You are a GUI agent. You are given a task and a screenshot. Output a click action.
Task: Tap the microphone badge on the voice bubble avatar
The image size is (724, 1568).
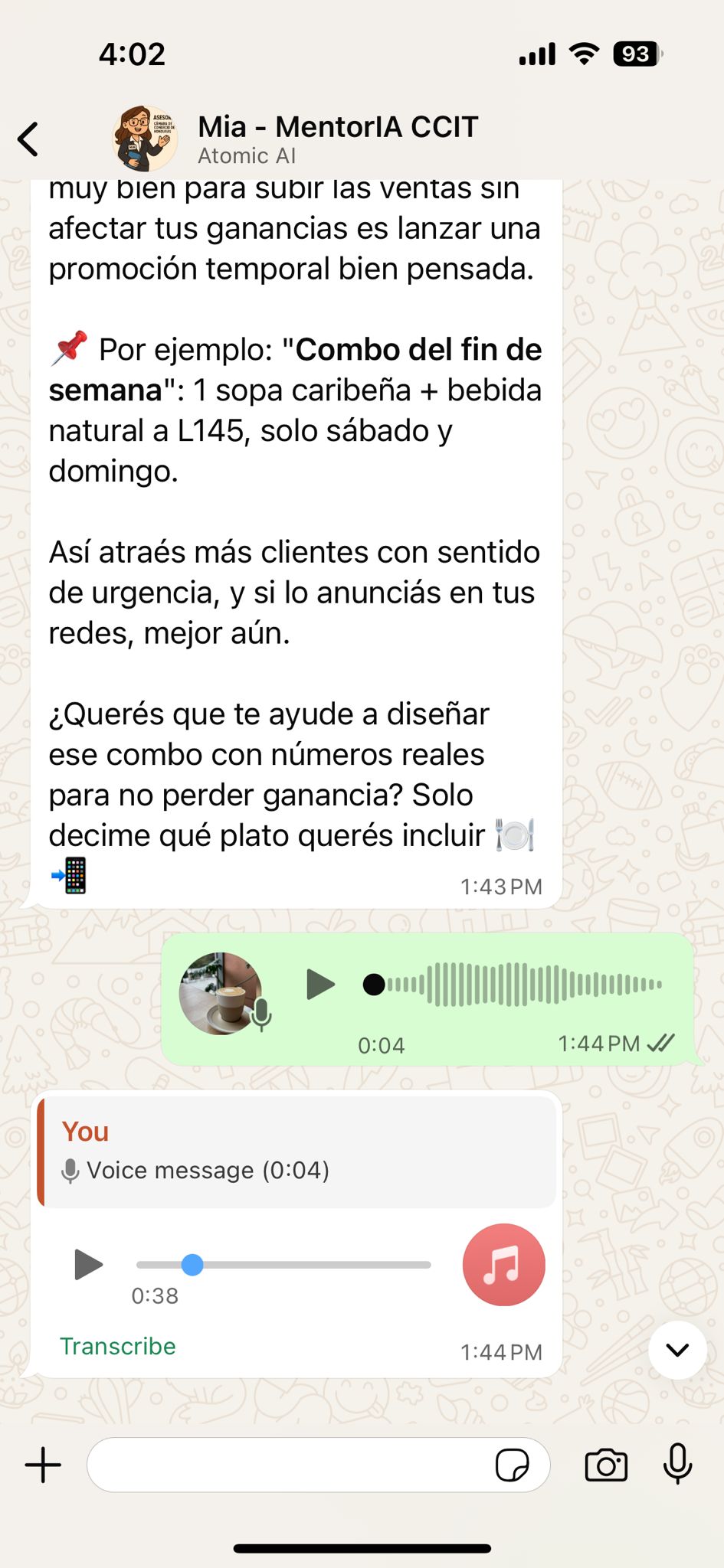pyautogui.click(x=264, y=1016)
